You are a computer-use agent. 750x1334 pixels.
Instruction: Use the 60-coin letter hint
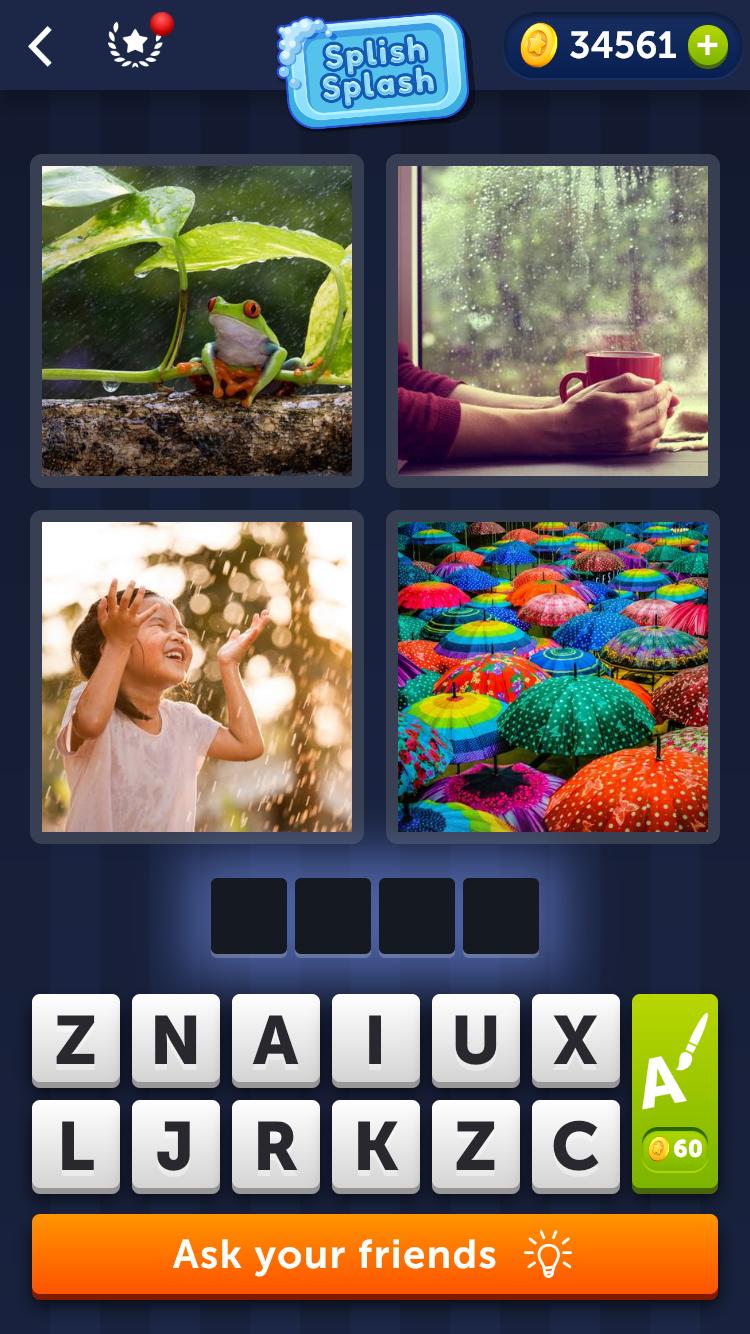(675, 1092)
